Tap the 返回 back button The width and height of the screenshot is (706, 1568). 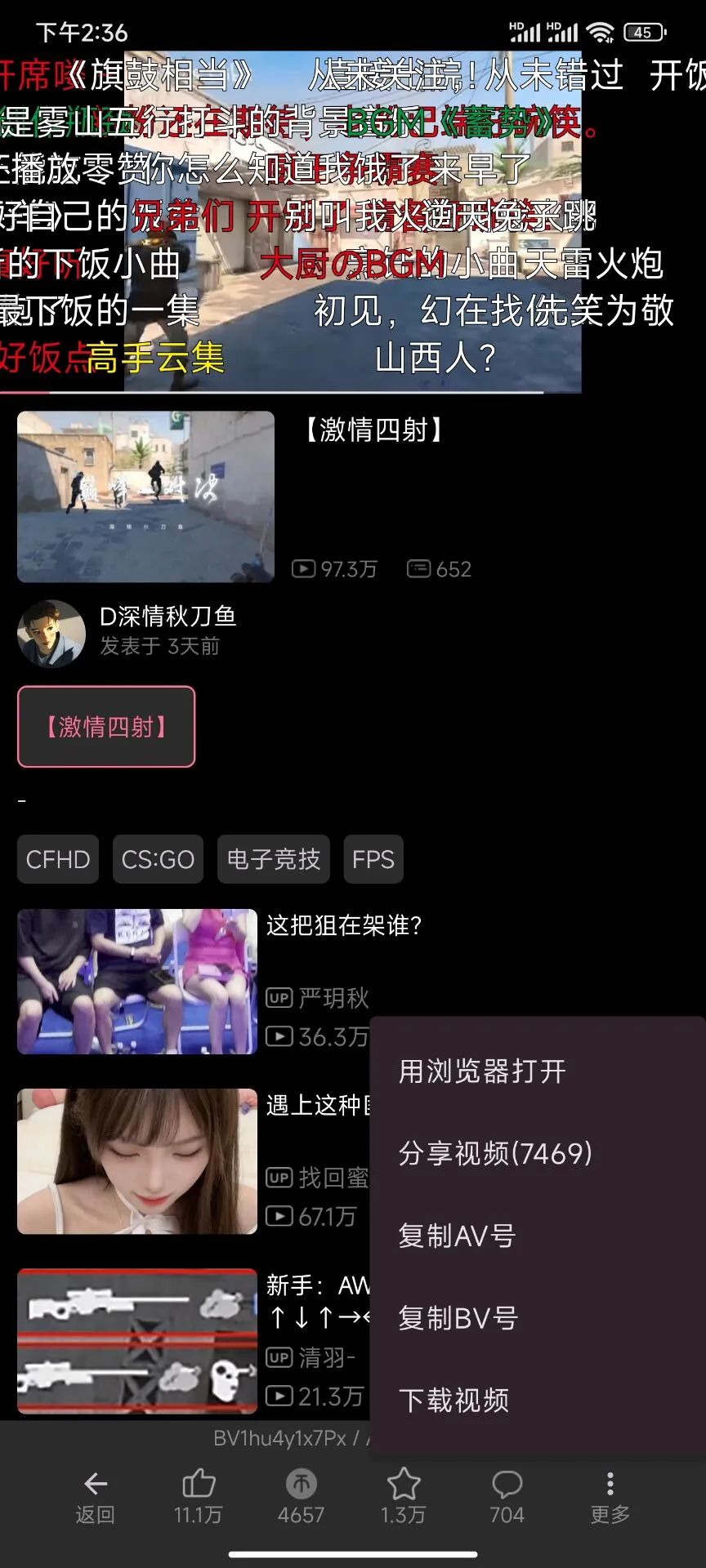[x=96, y=1498]
